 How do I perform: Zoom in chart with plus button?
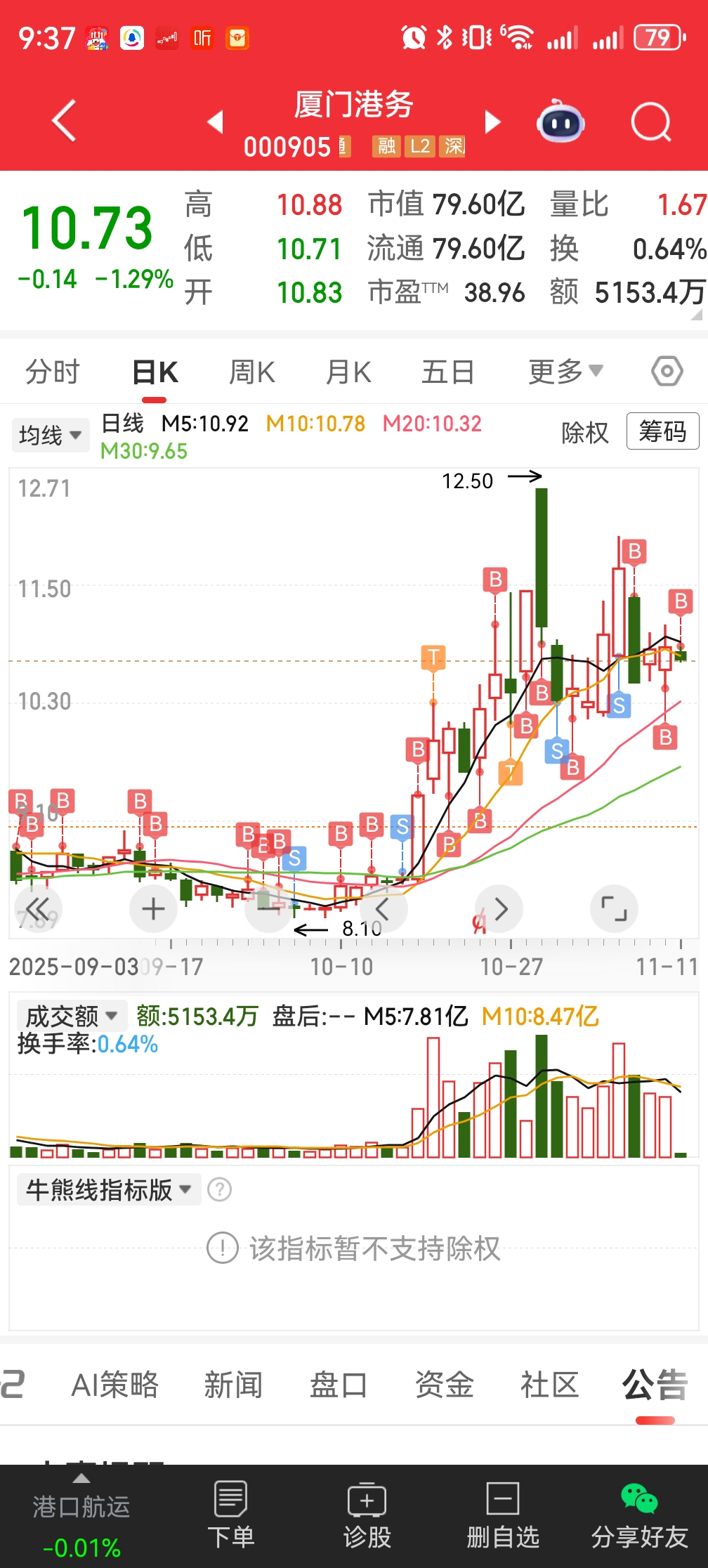153,909
